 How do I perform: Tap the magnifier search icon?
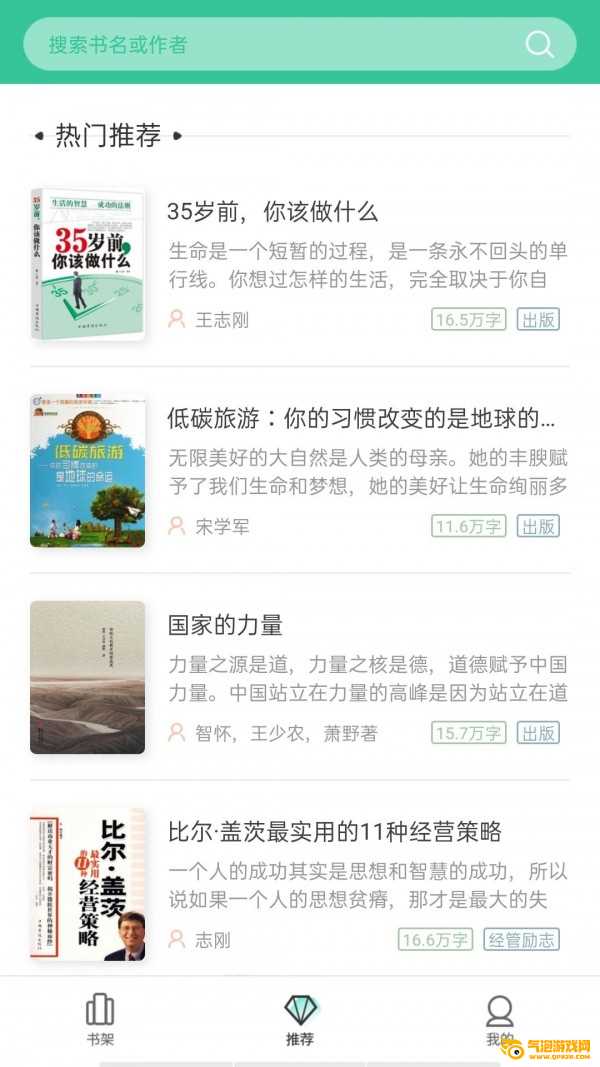click(x=539, y=44)
